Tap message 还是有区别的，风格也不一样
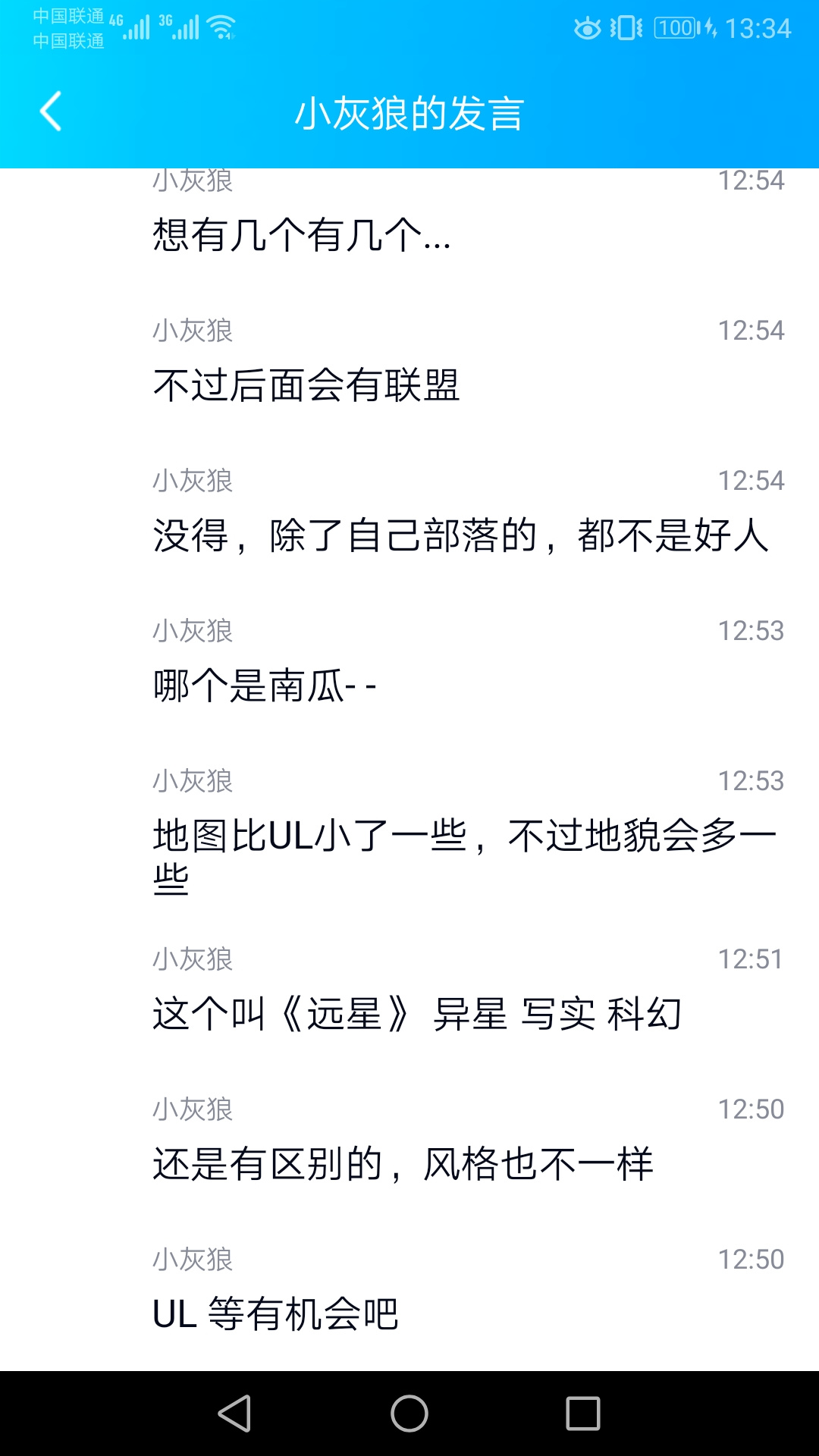This screenshot has height=1456, width=819. point(409,1142)
